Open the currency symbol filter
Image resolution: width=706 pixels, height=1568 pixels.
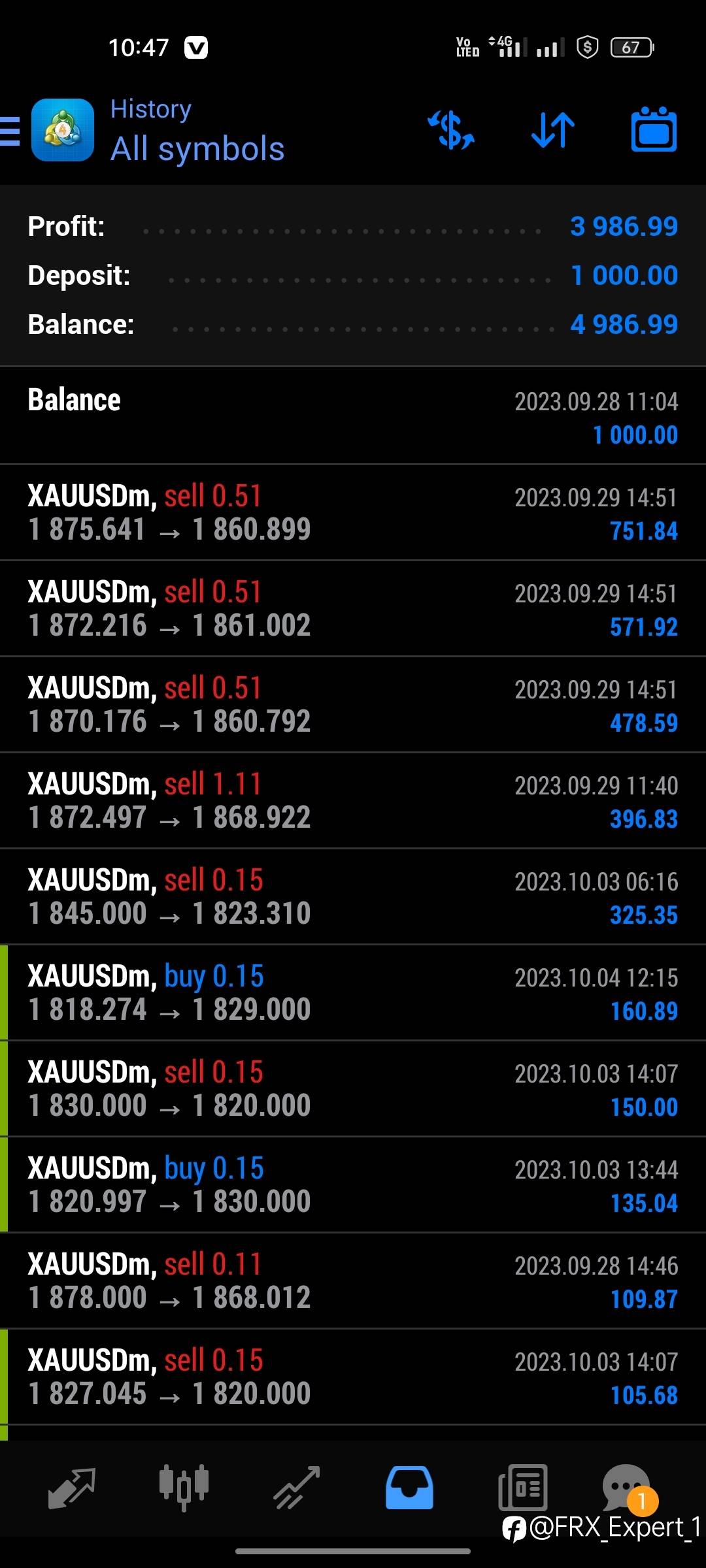coord(451,130)
